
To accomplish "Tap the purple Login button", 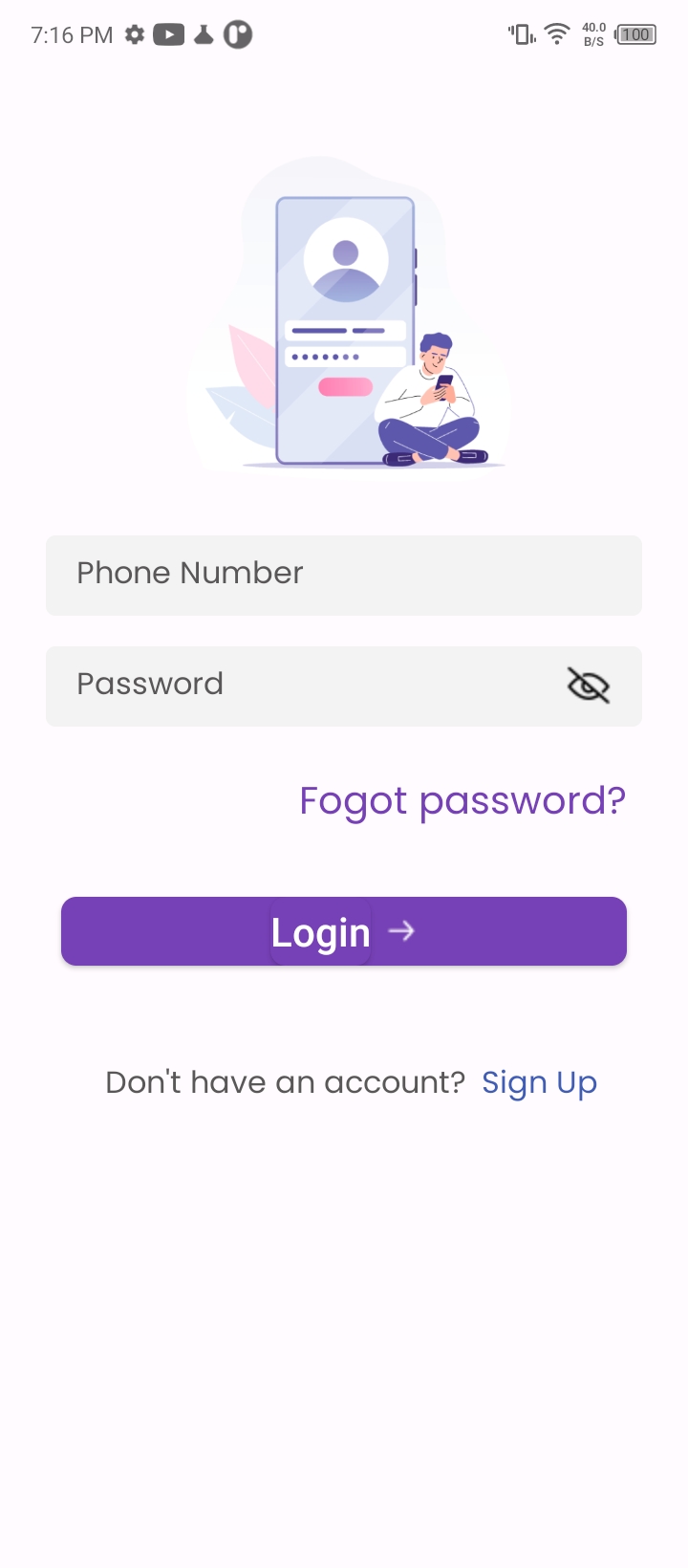I will point(344,931).
